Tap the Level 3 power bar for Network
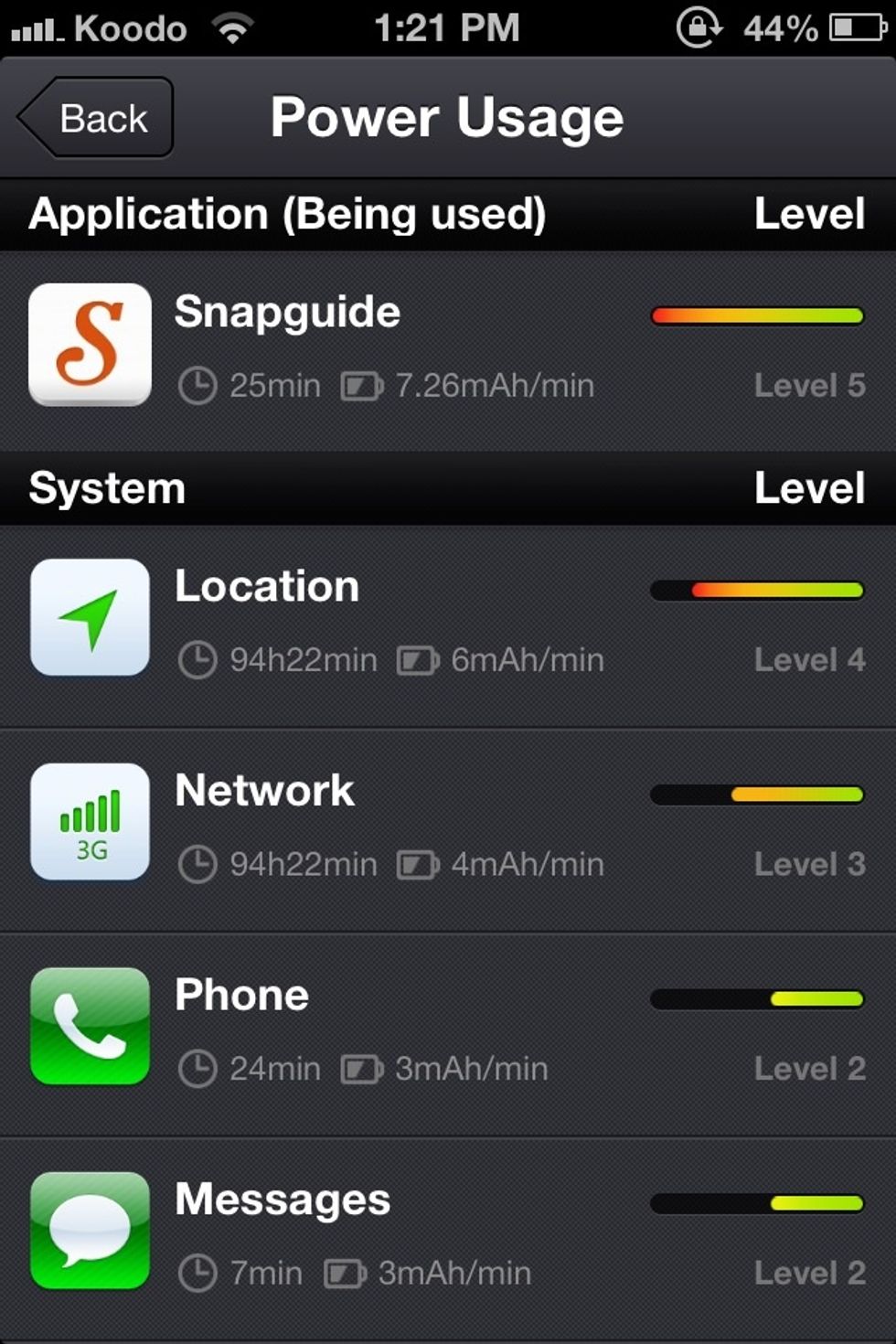Viewport: 896px width, 1344px height. pos(757,794)
